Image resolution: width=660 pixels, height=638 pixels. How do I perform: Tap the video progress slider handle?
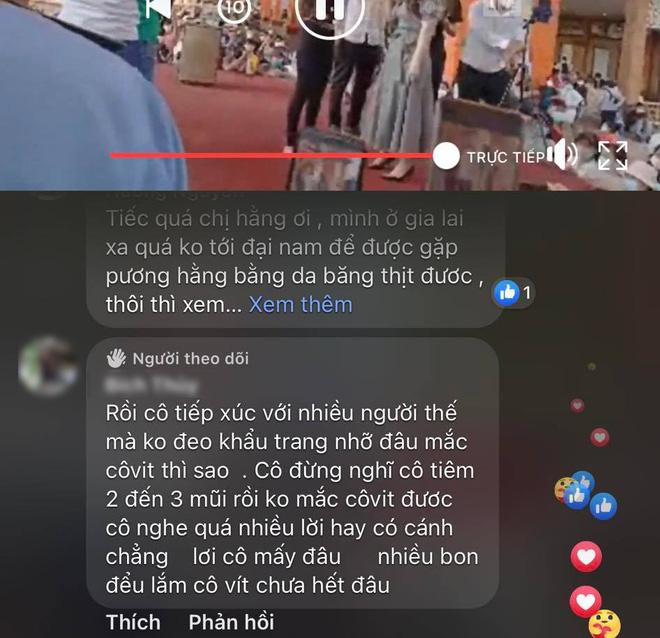point(446,155)
